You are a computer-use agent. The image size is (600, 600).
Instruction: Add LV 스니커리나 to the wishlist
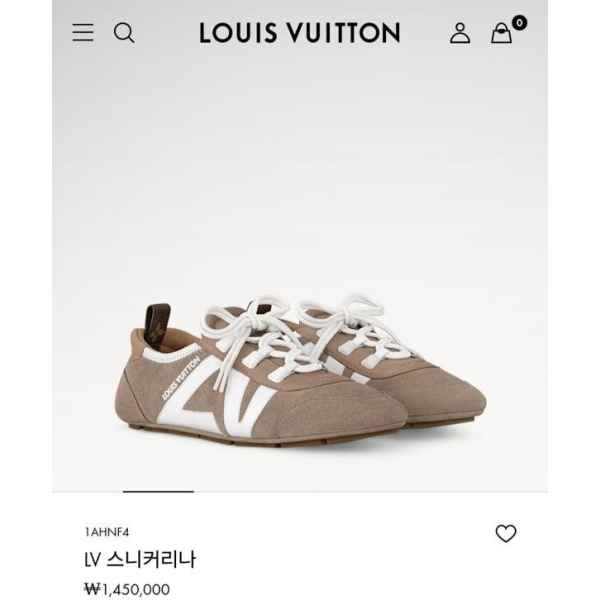pos(506,534)
